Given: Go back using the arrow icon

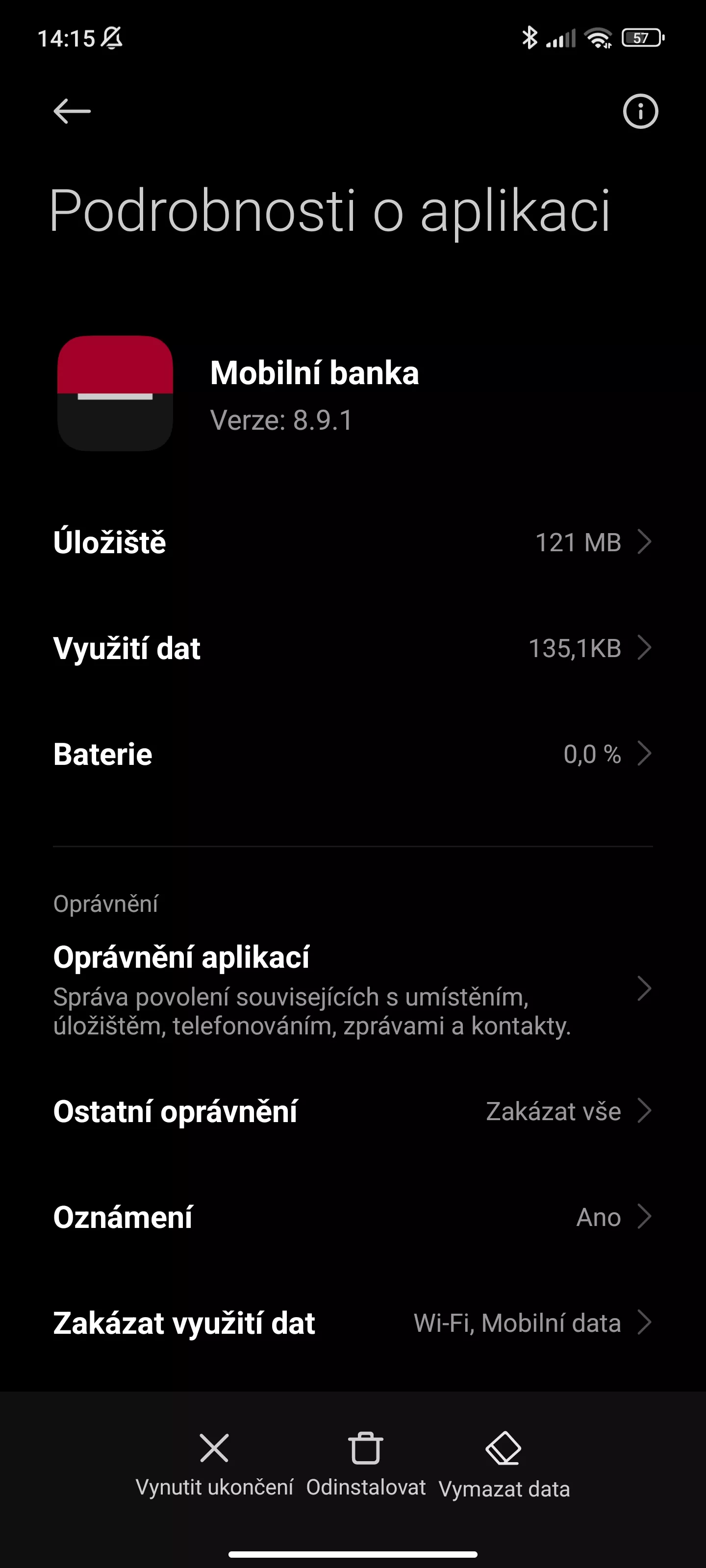Looking at the screenshot, I should coord(72,111).
